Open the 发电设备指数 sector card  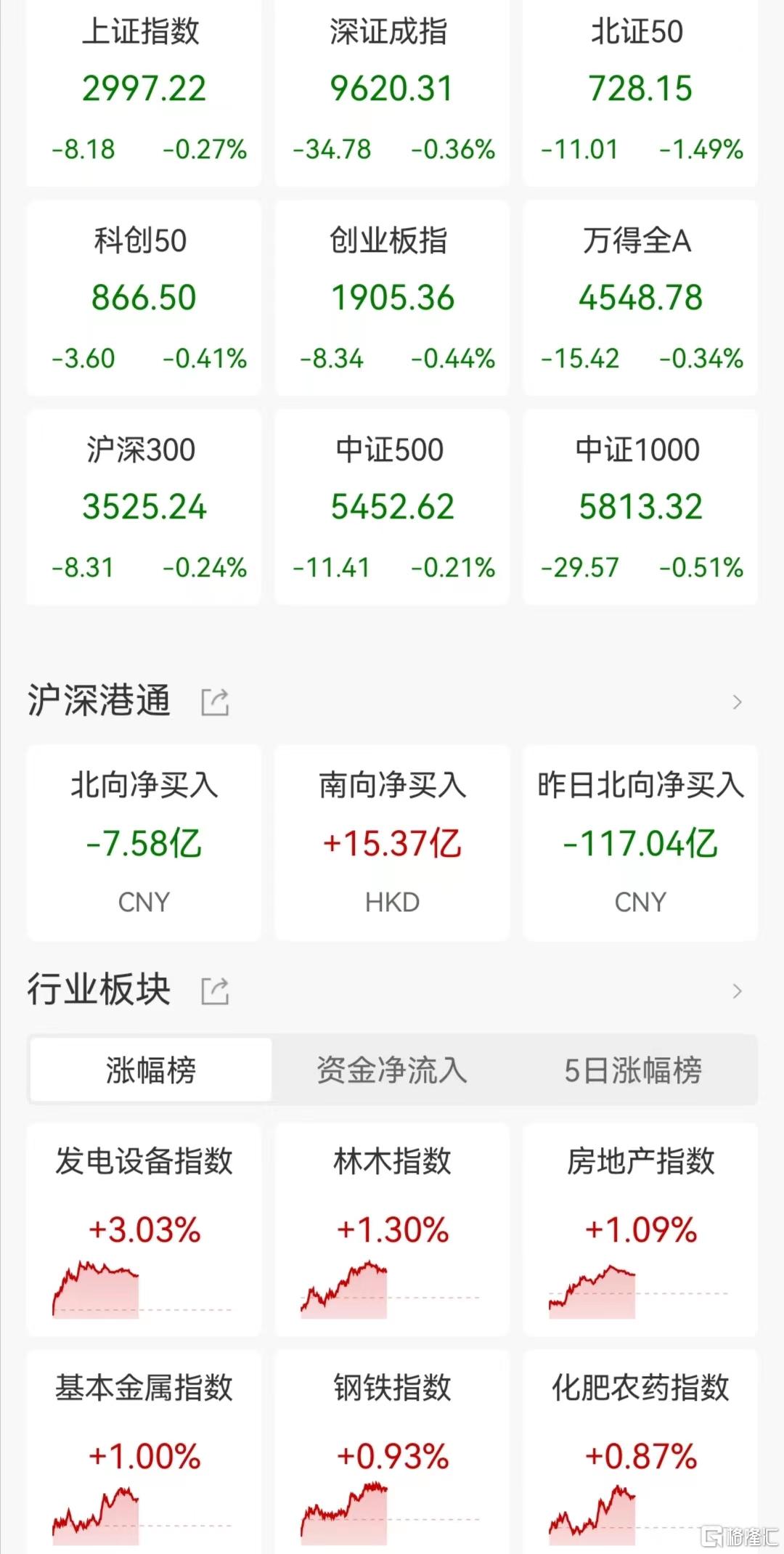144,1229
